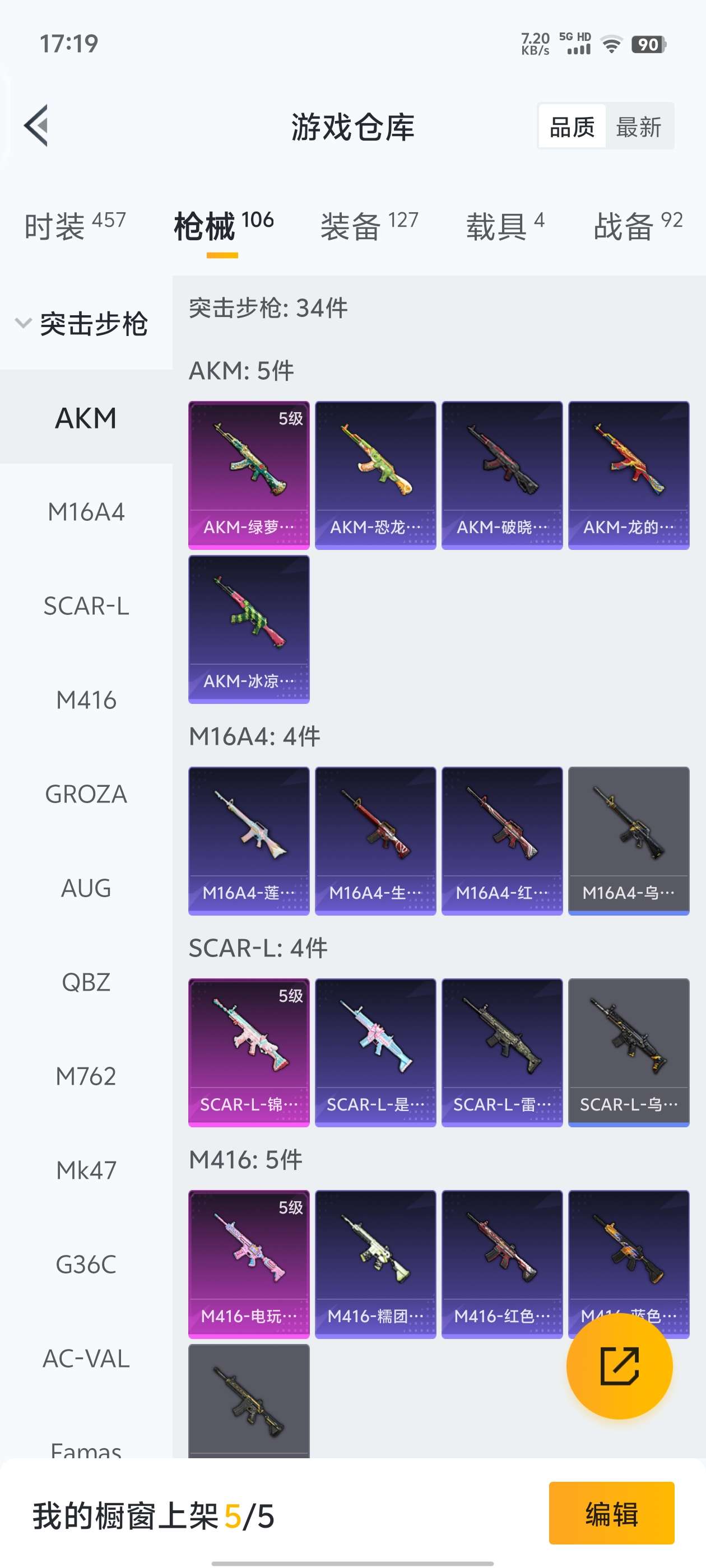This screenshot has height=1568, width=706.
Task: Switch to the 载具 tab
Action: click(x=505, y=226)
